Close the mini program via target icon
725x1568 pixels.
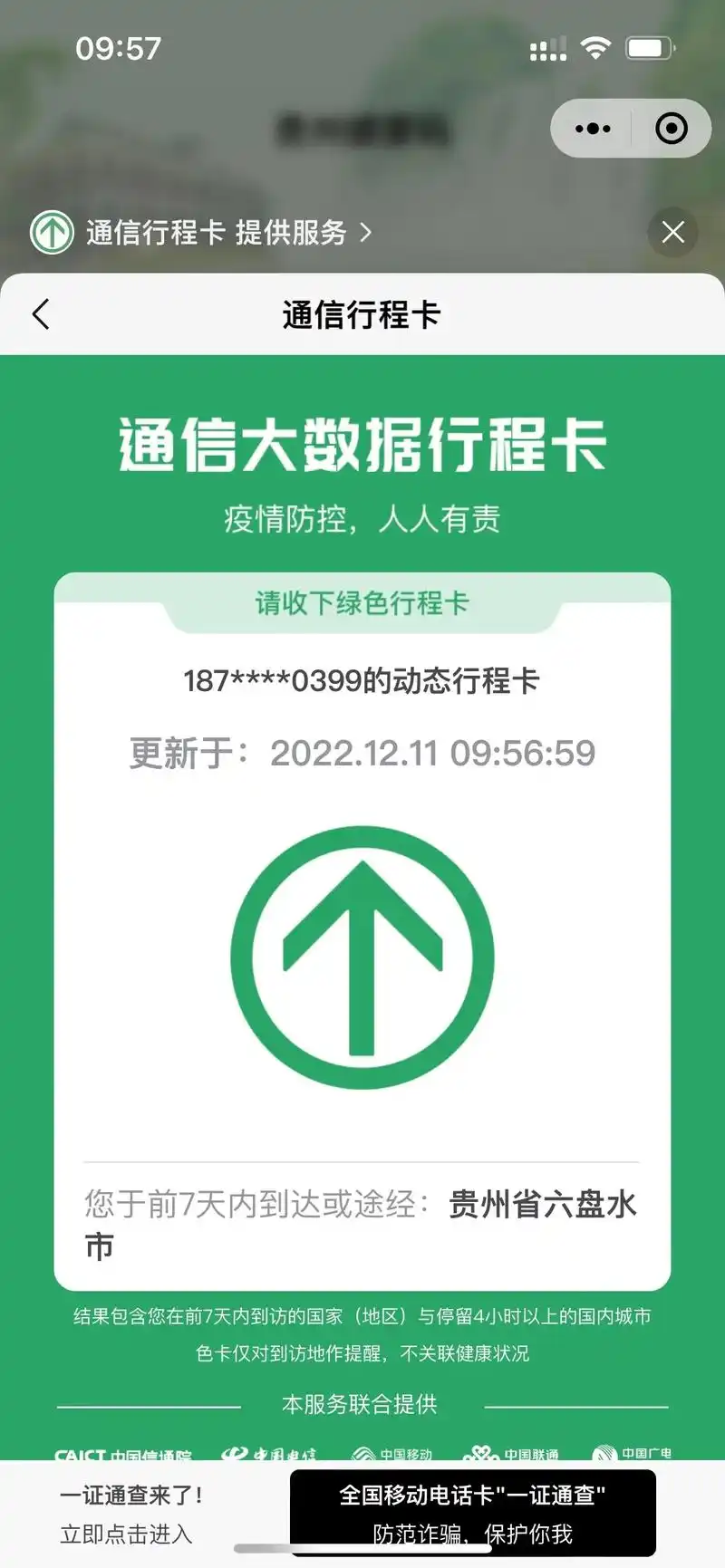(x=672, y=129)
